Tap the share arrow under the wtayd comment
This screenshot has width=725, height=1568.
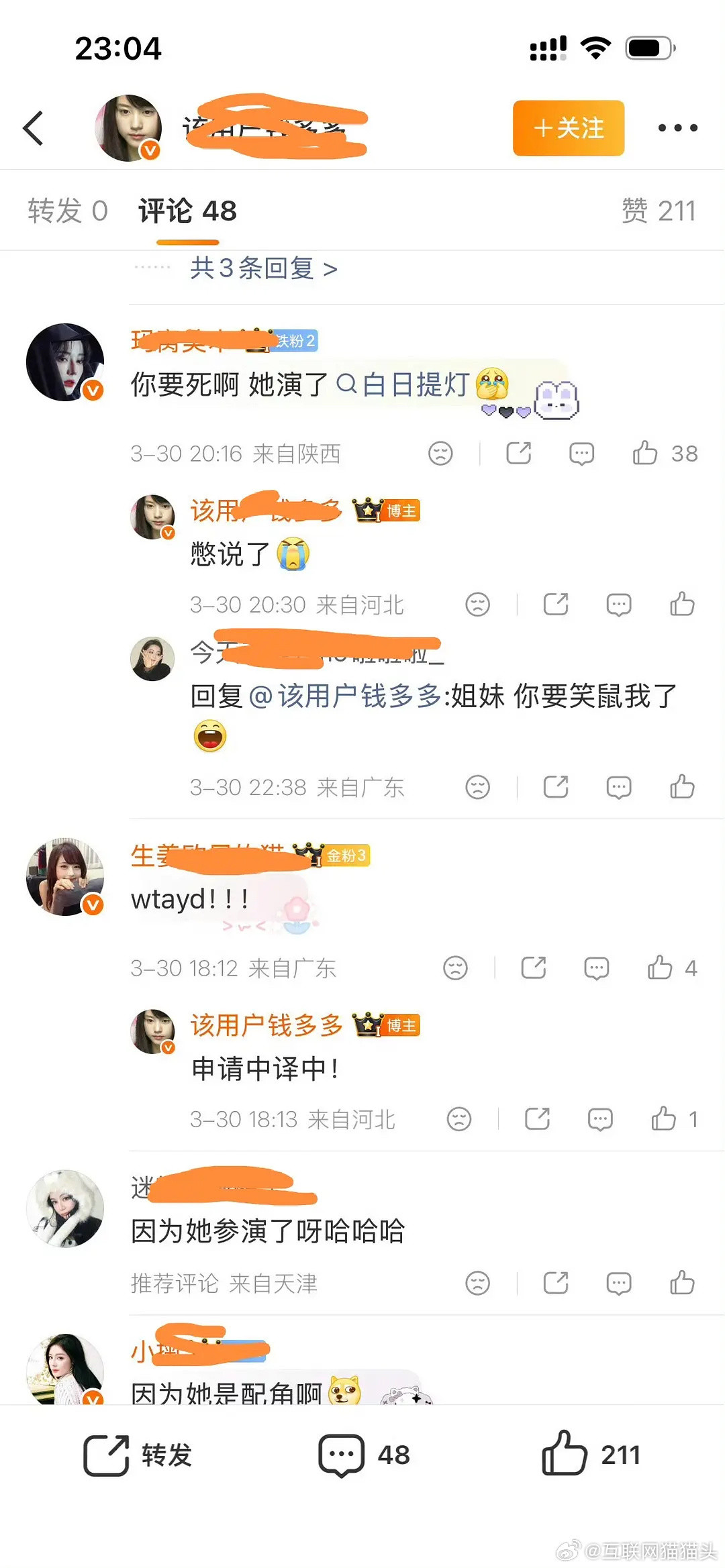point(532,968)
